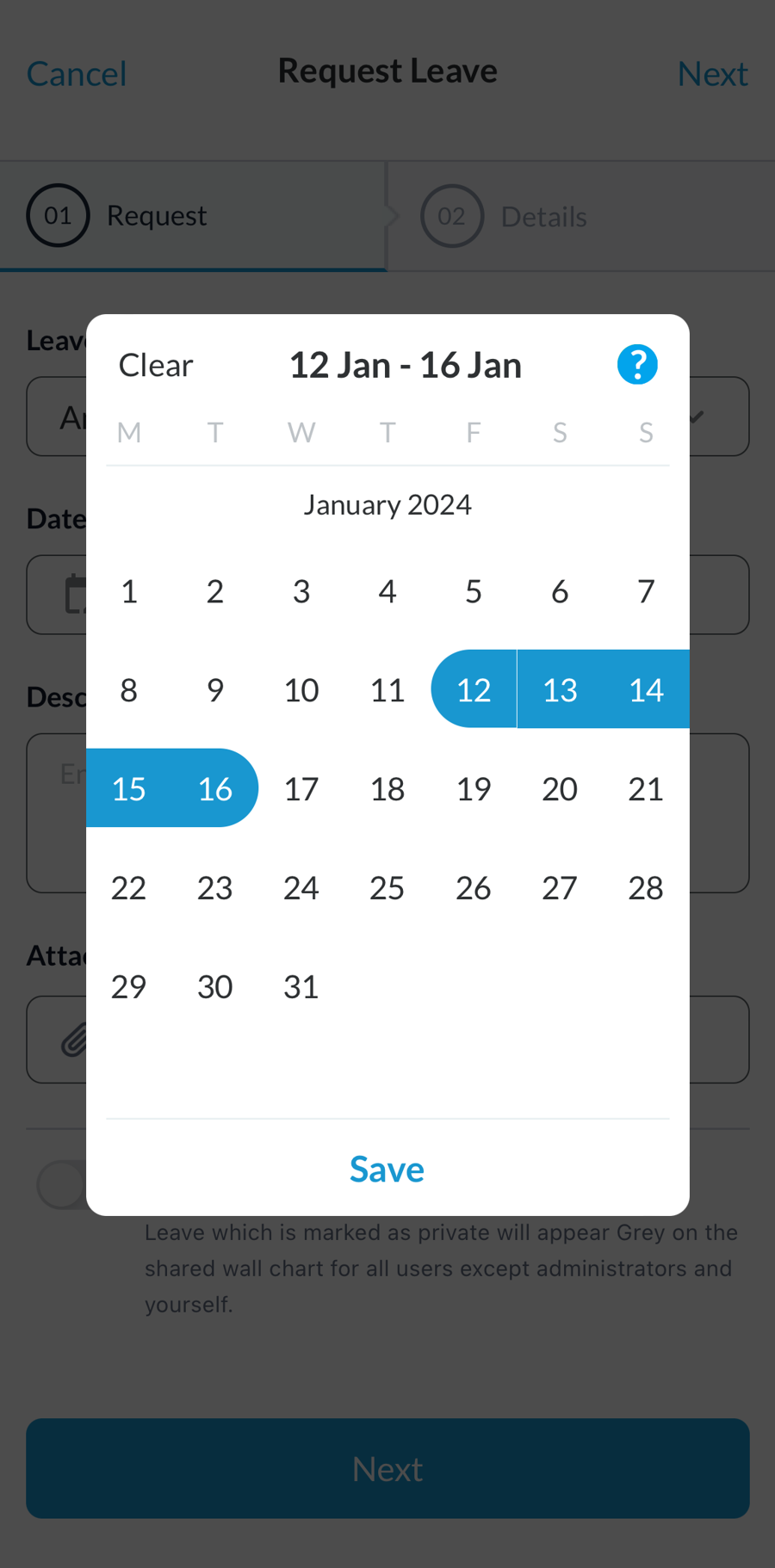This screenshot has height=1568, width=775.
Task: Pick January 5 in the calendar
Action: tap(474, 591)
